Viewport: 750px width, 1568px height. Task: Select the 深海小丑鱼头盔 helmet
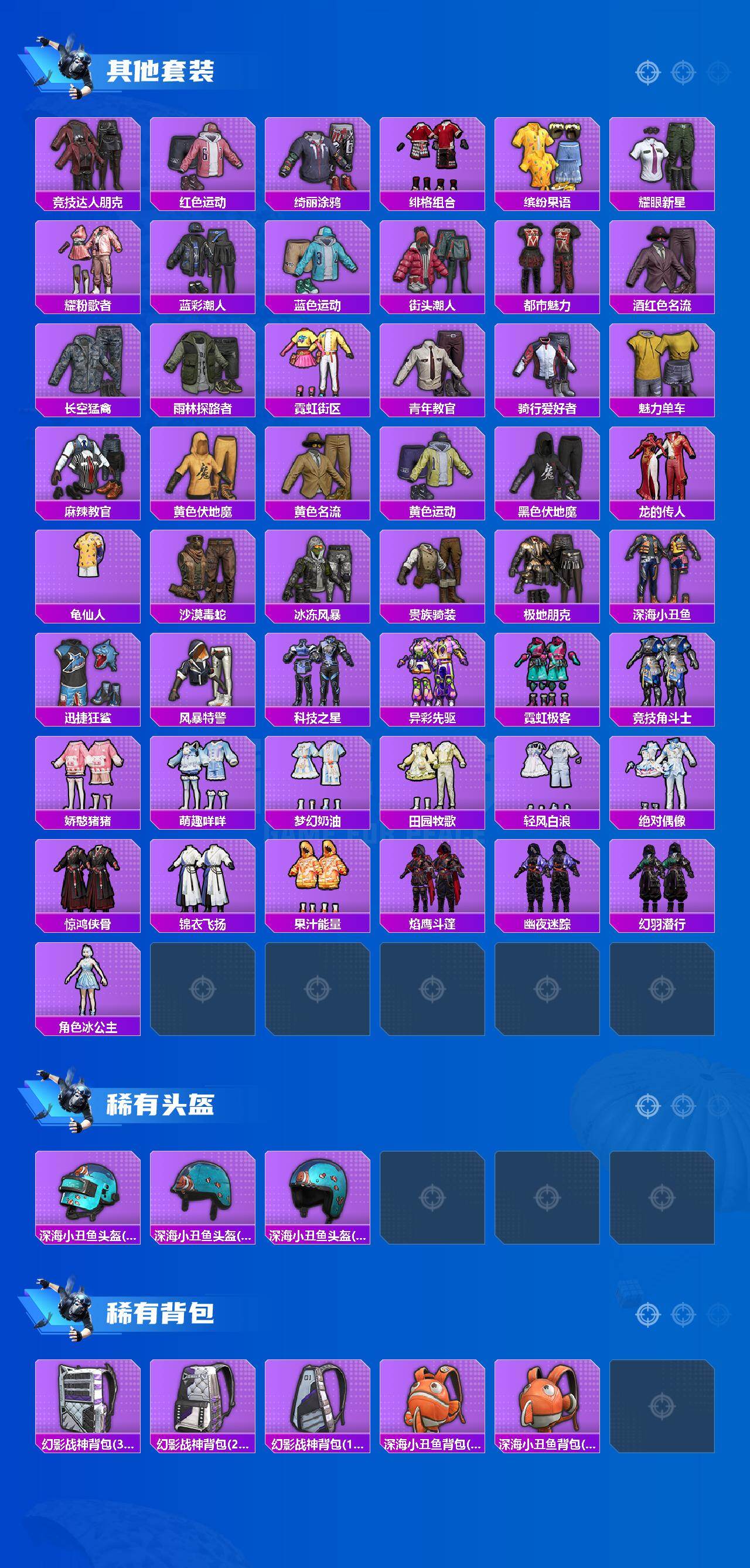(x=88, y=1193)
